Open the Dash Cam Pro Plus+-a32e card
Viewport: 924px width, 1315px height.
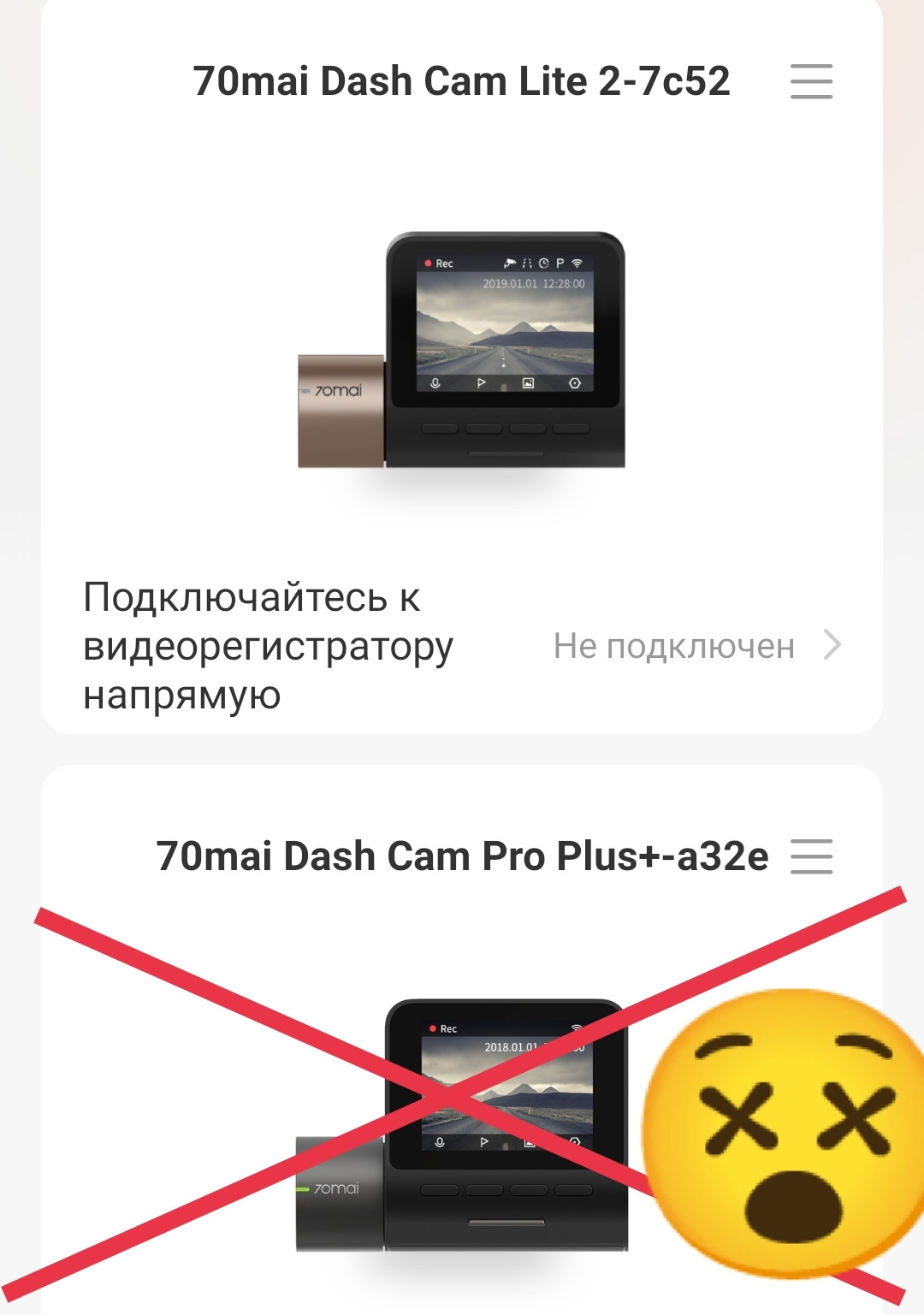[462, 1112]
